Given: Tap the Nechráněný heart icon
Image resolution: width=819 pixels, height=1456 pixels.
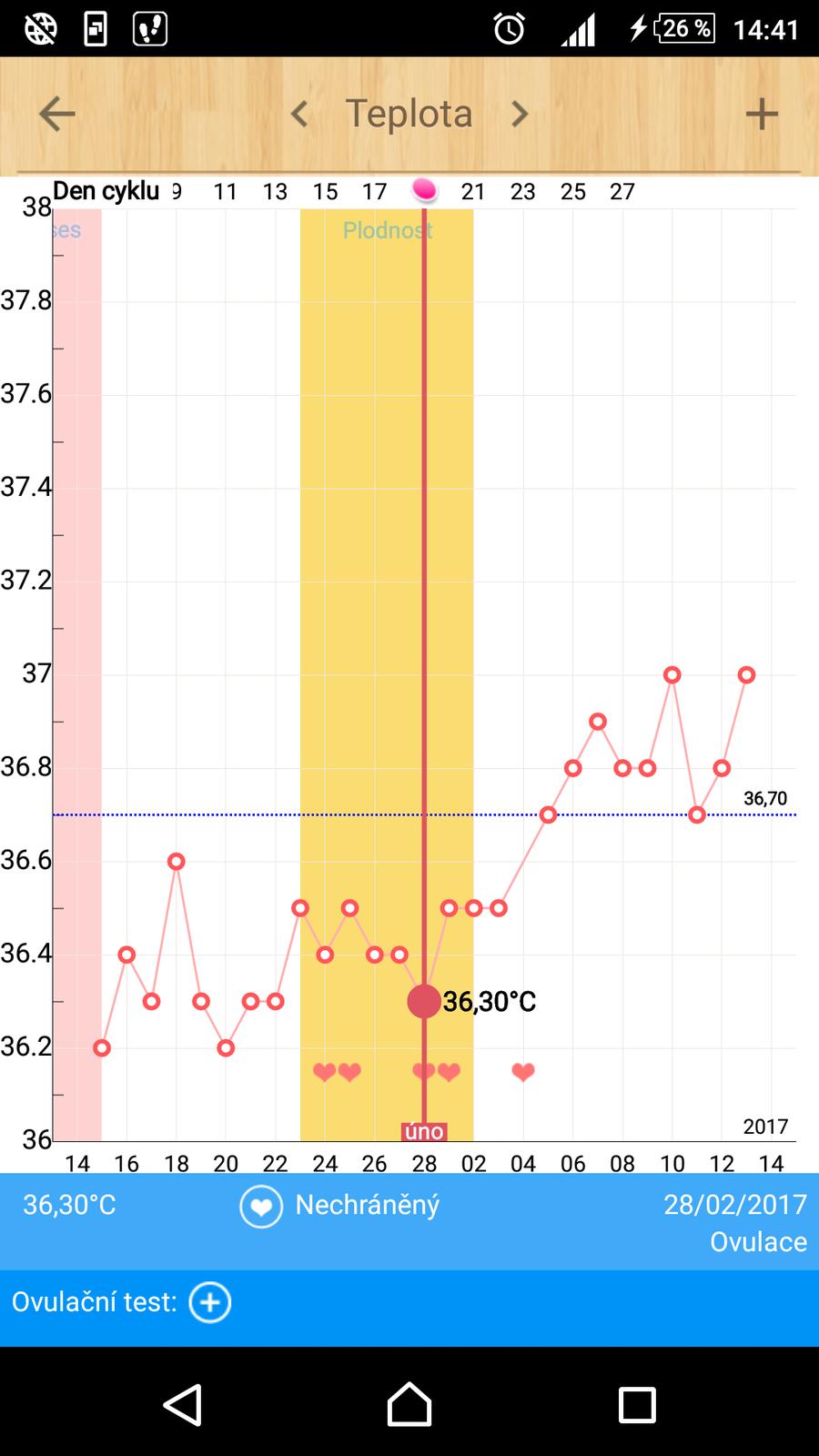Looking at the screenshot, I should [261, 1207].
